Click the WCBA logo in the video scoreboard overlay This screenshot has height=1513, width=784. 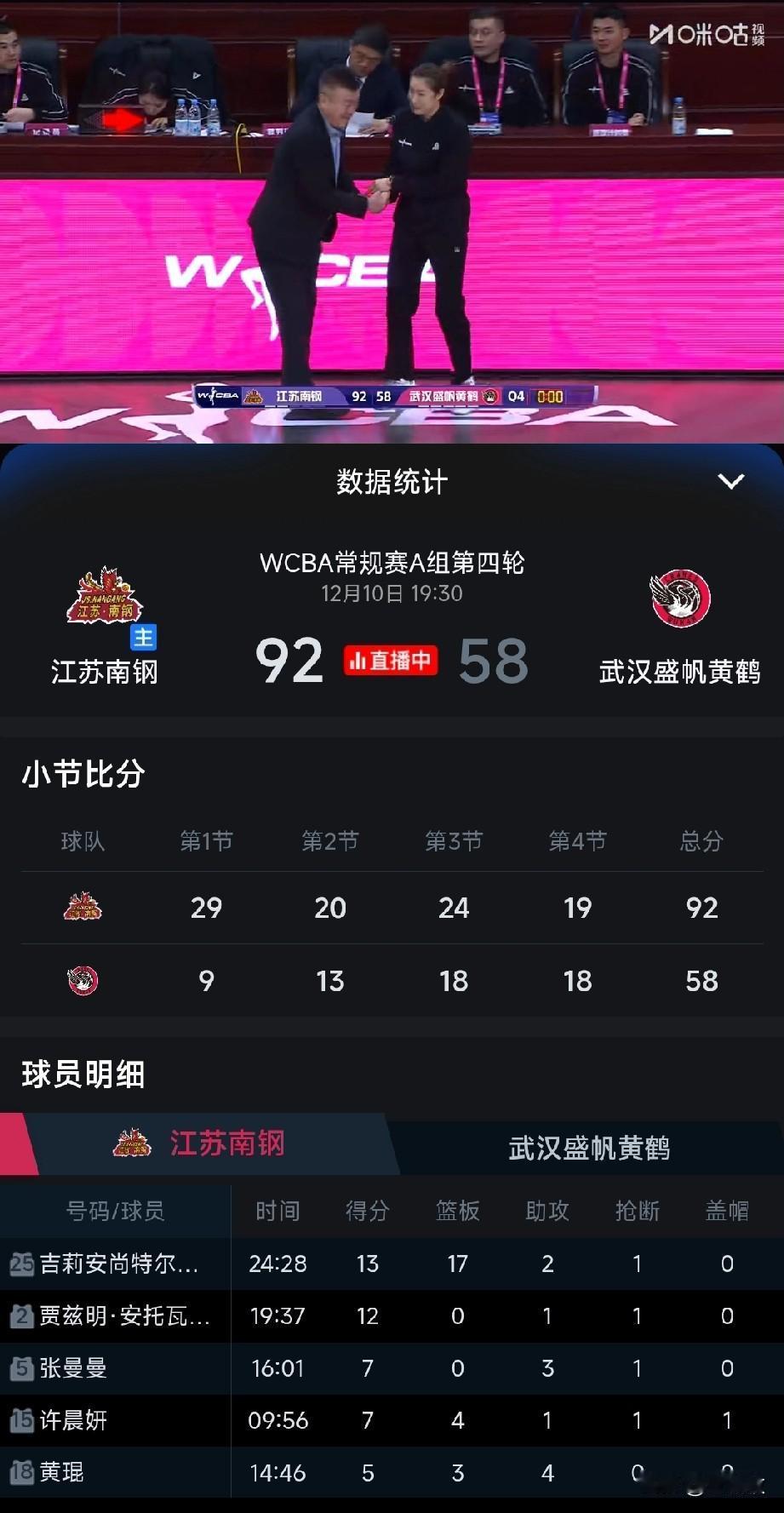(x=218, y=396)
